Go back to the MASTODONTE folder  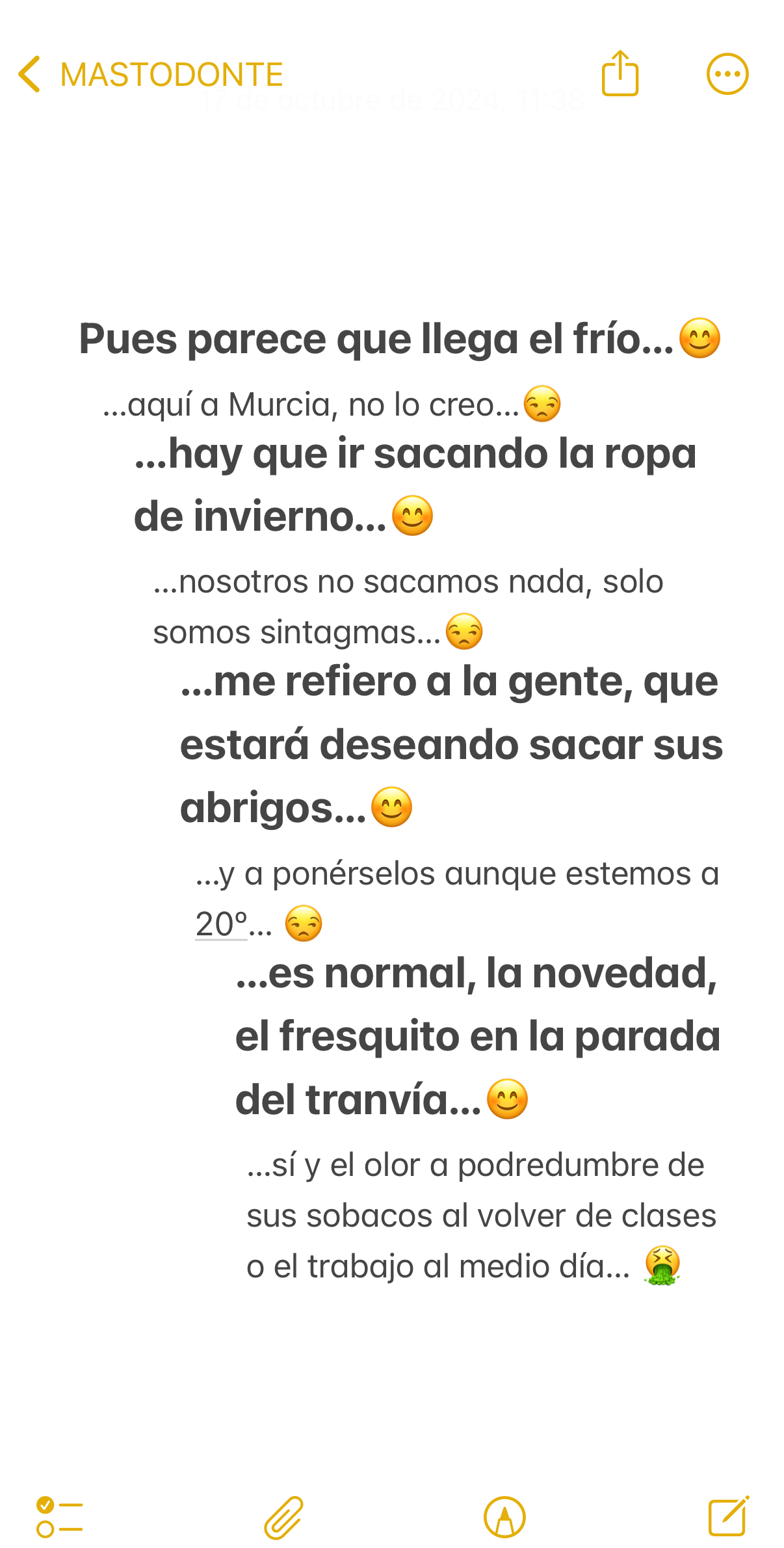[151, 74]
